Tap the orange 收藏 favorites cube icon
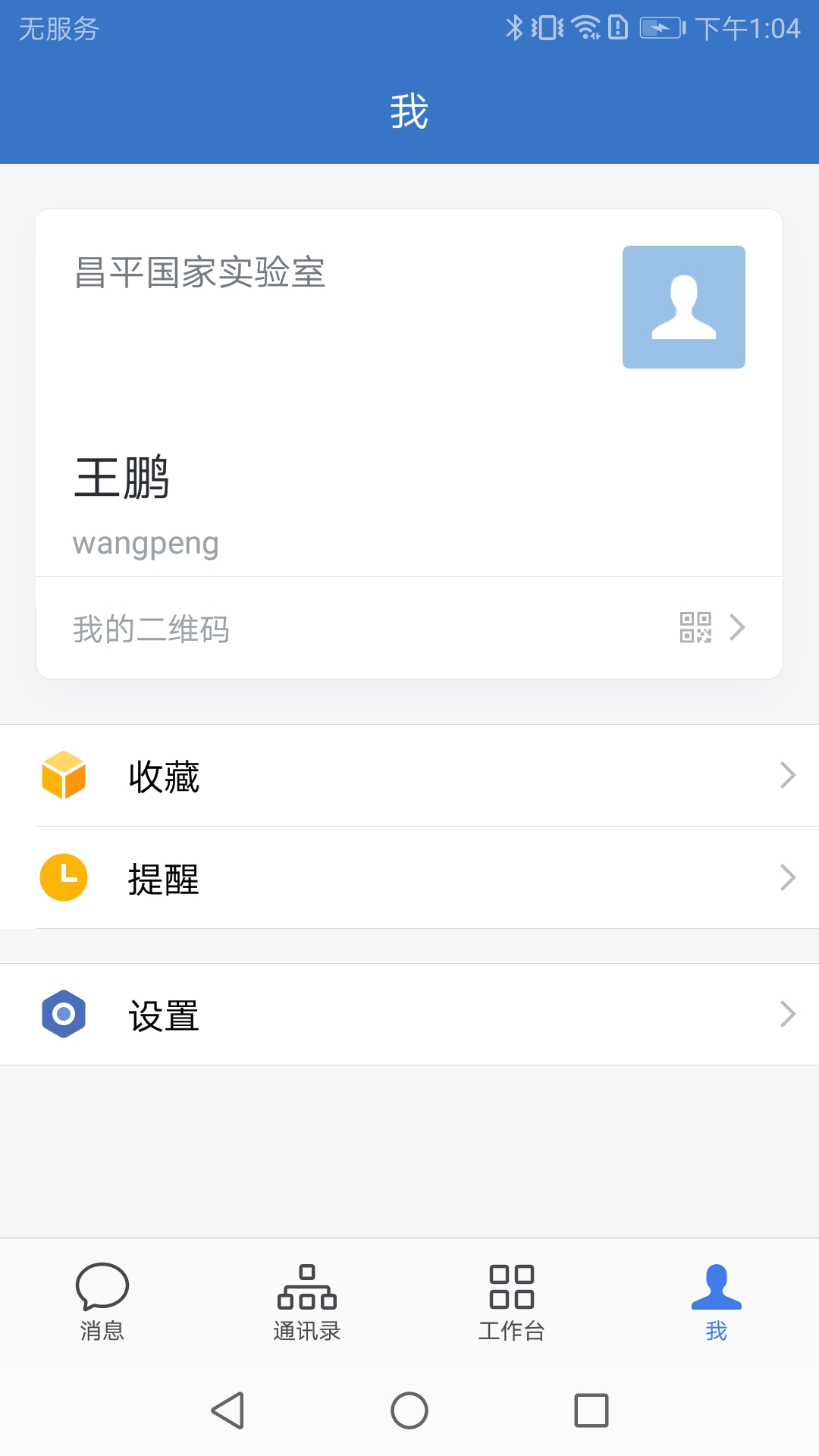819x1456 pixels. [64, 775]
